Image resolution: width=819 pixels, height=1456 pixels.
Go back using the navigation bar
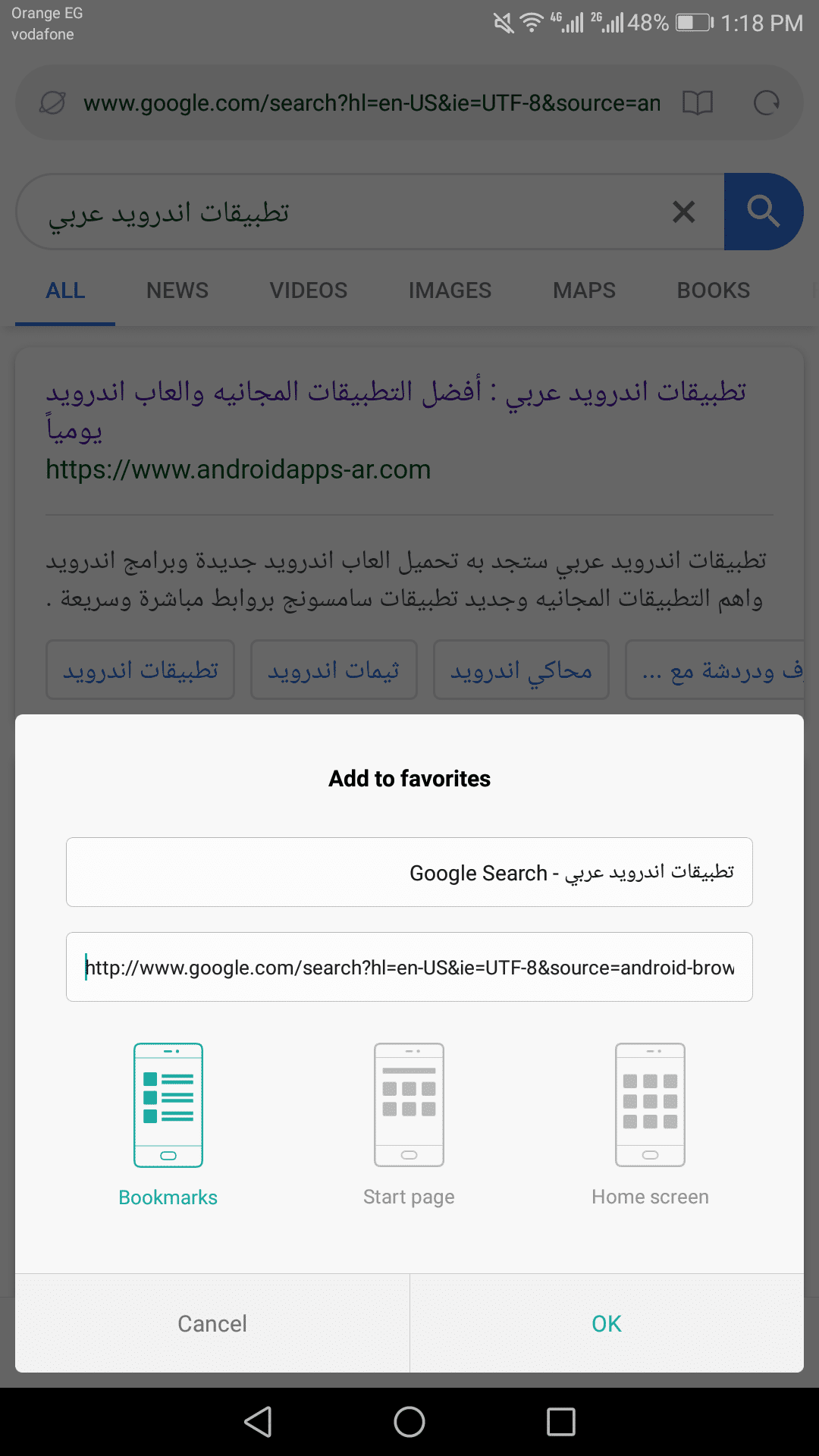click(x=259, y=1422)
